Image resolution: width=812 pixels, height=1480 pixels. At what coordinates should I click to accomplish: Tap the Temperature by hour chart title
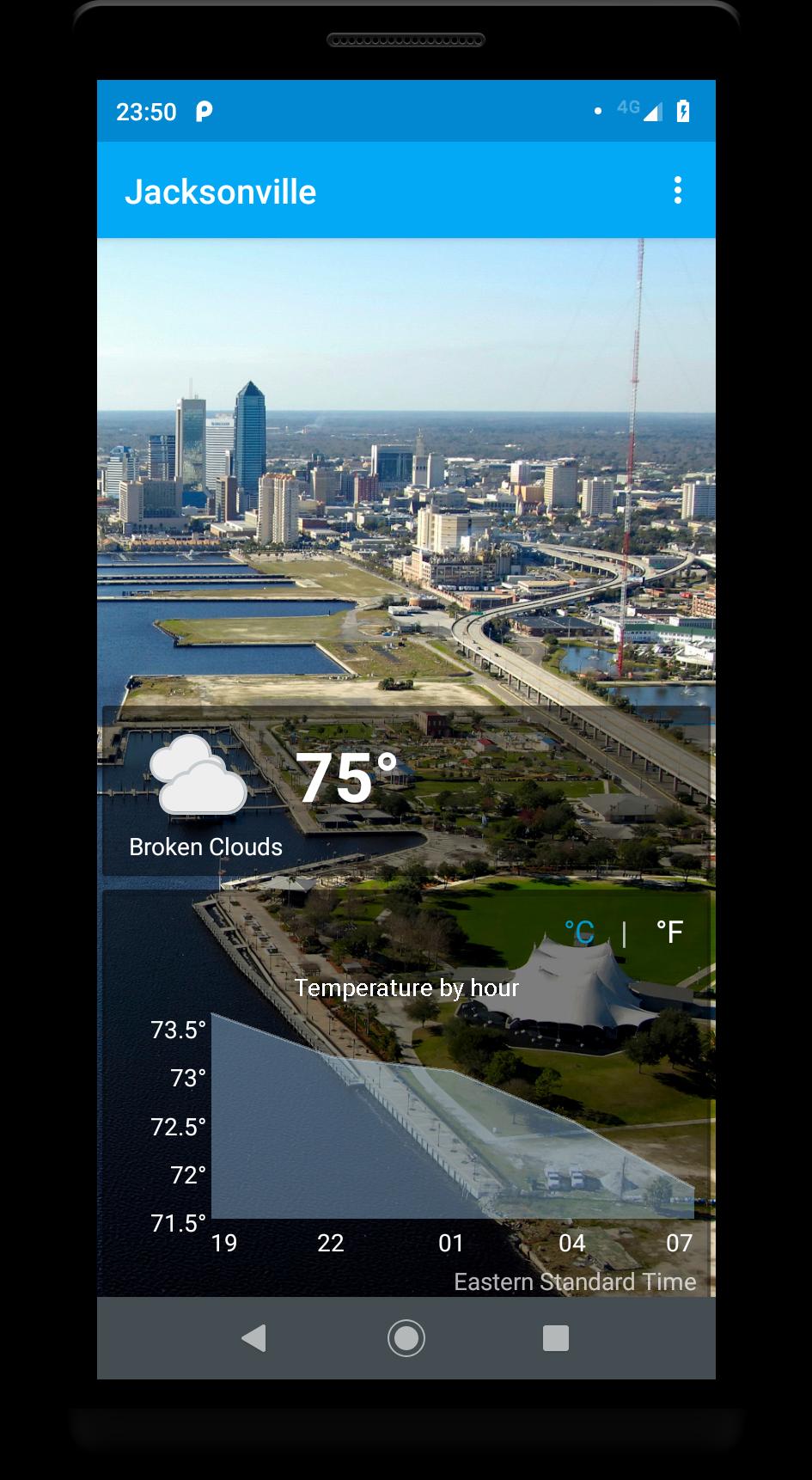[408, 988]
